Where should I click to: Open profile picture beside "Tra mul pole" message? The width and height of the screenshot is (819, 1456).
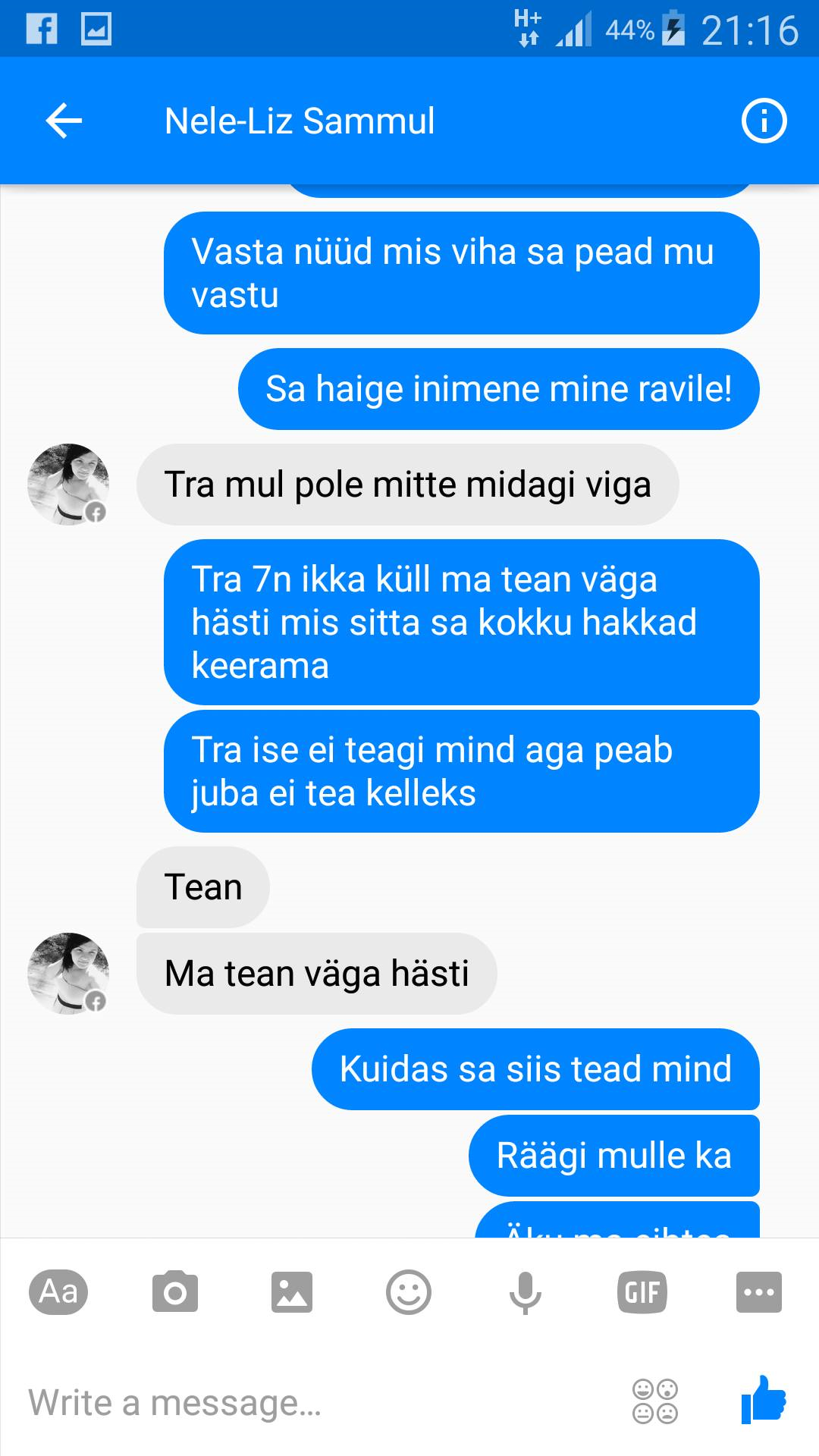[x=68, y=485]
